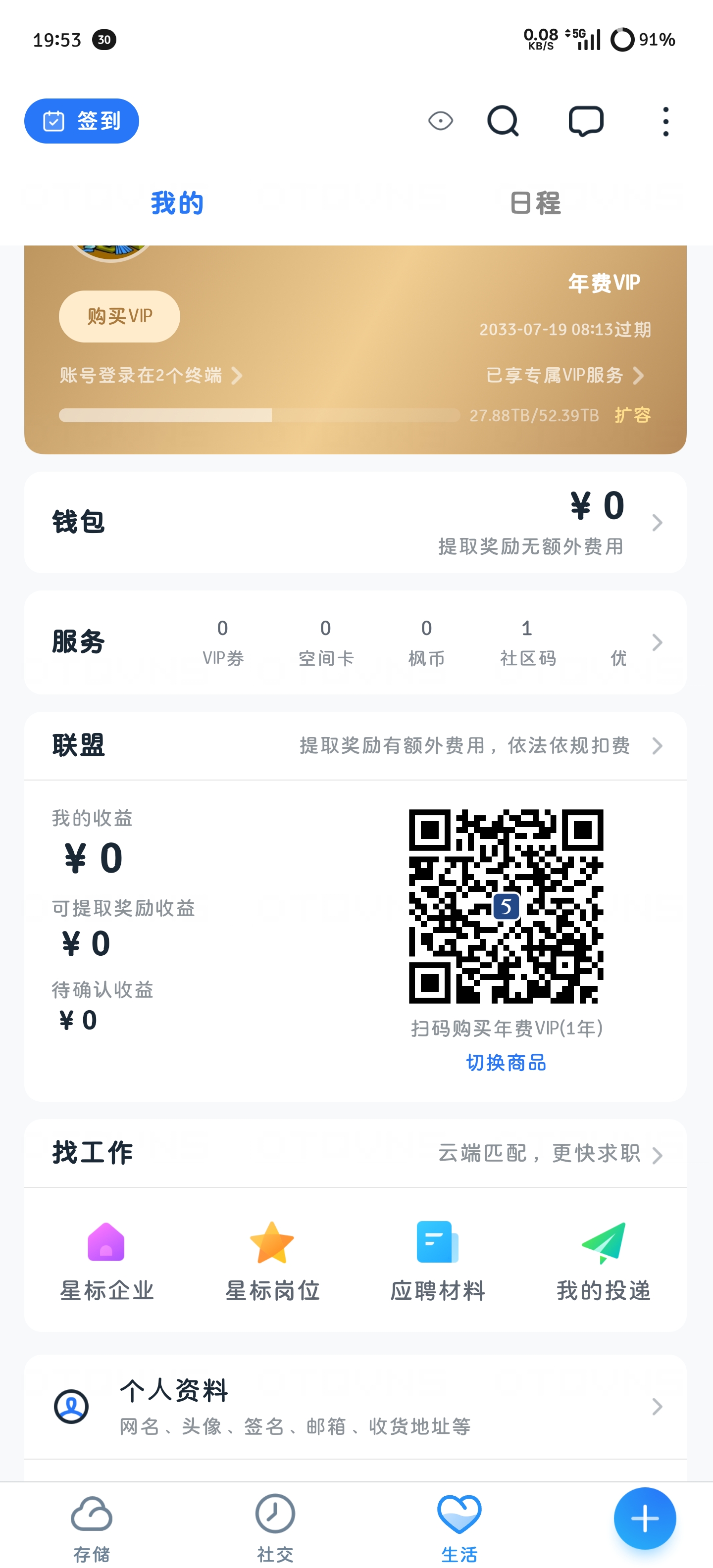The height and width of the screenshot is (1568, 713).
Task: Open 找工作 job search section
Action: [355, 1153]
